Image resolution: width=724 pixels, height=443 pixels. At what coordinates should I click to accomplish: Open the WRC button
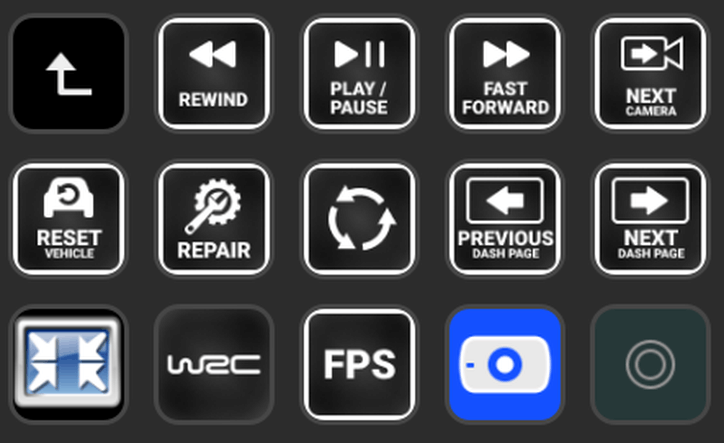(x=213, y=364)
